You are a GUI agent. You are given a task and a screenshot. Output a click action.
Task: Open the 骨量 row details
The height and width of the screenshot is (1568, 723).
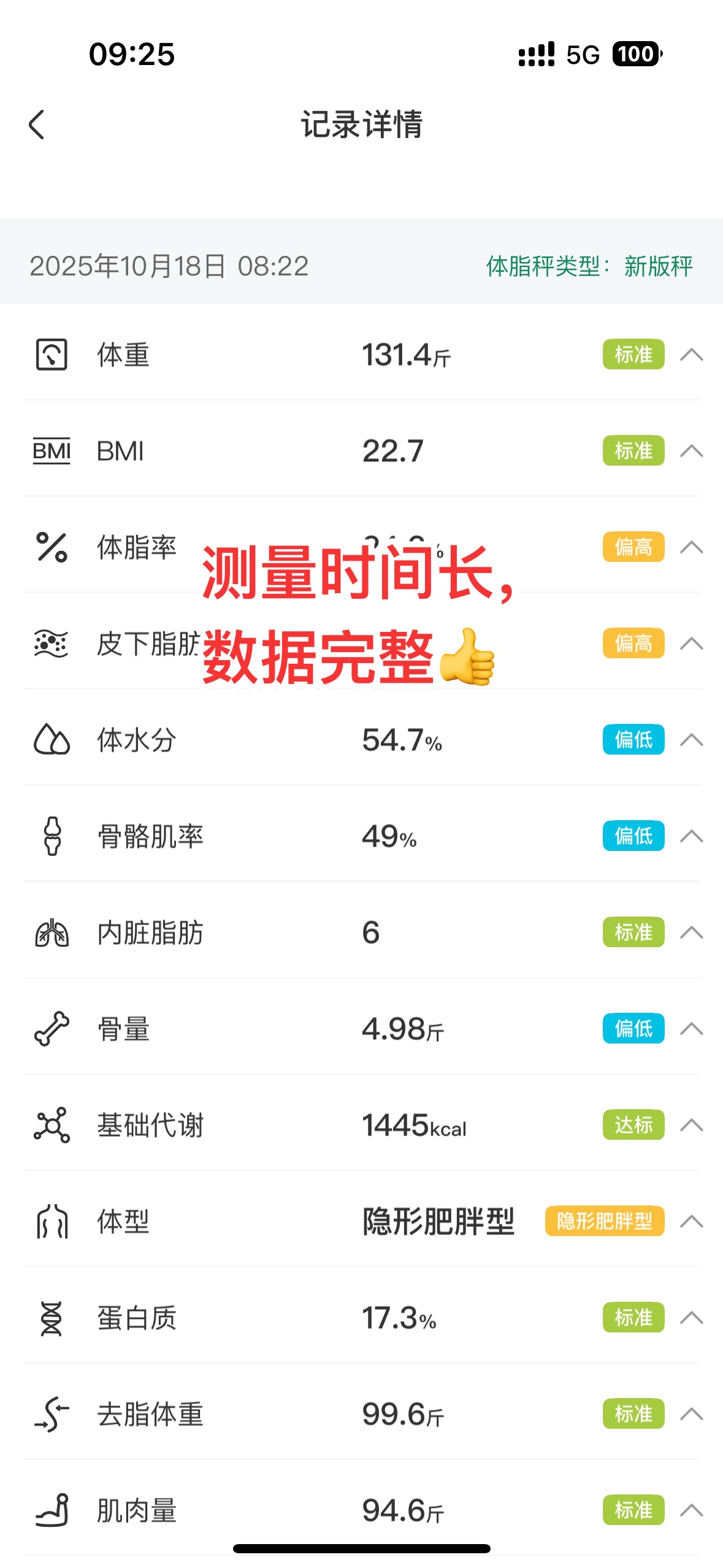pyautogui.click(x=691, y=1029)
